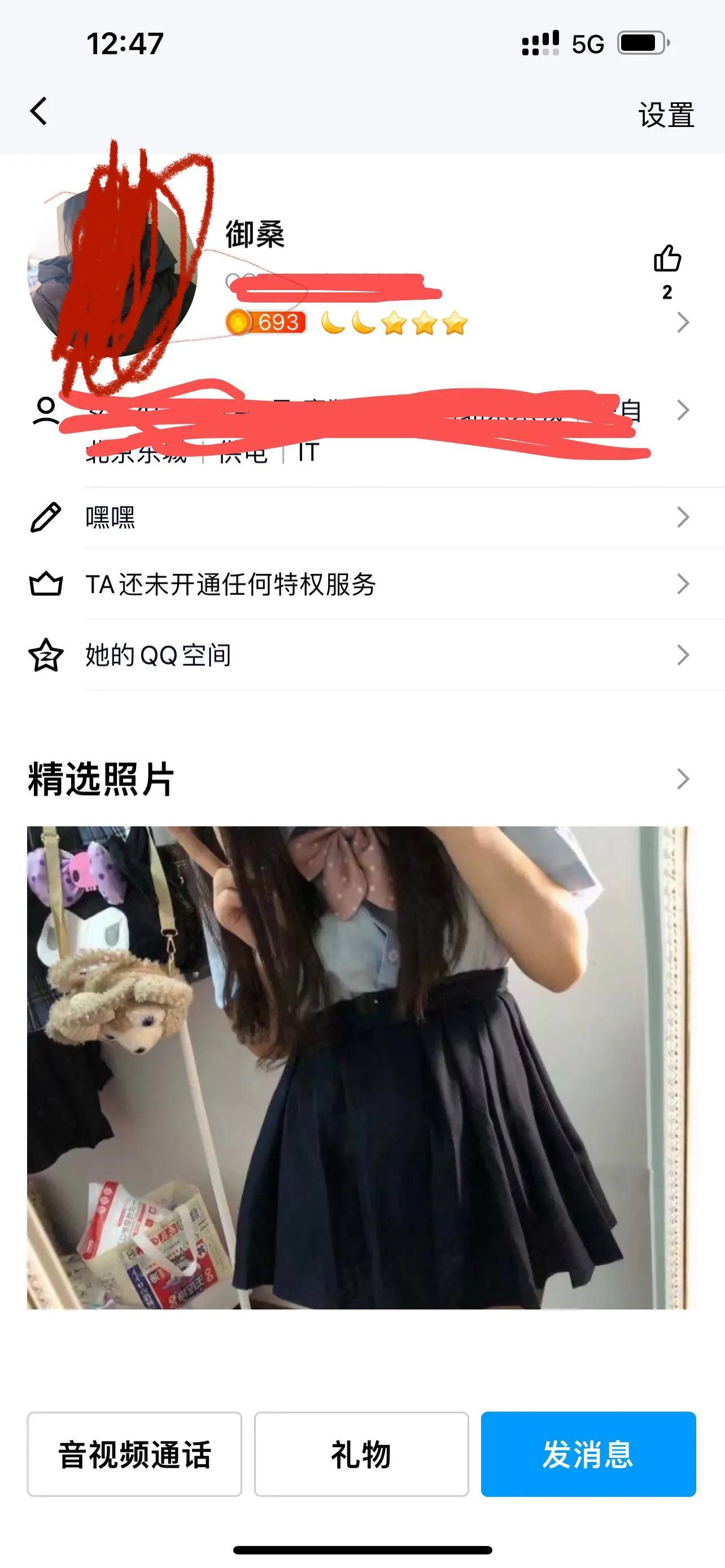Expand the 精选照片 section

(683, 779)
